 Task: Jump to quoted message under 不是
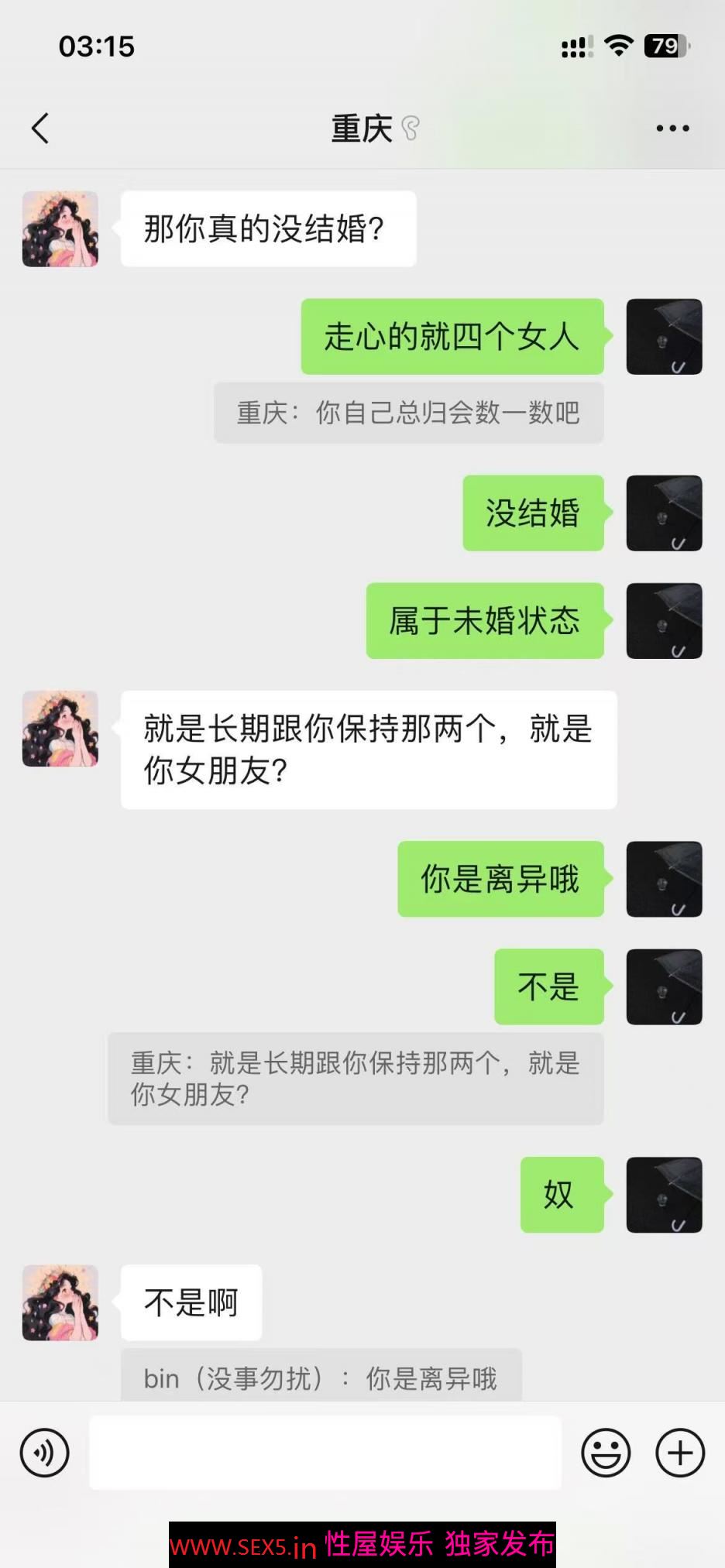coord(356,1078)
